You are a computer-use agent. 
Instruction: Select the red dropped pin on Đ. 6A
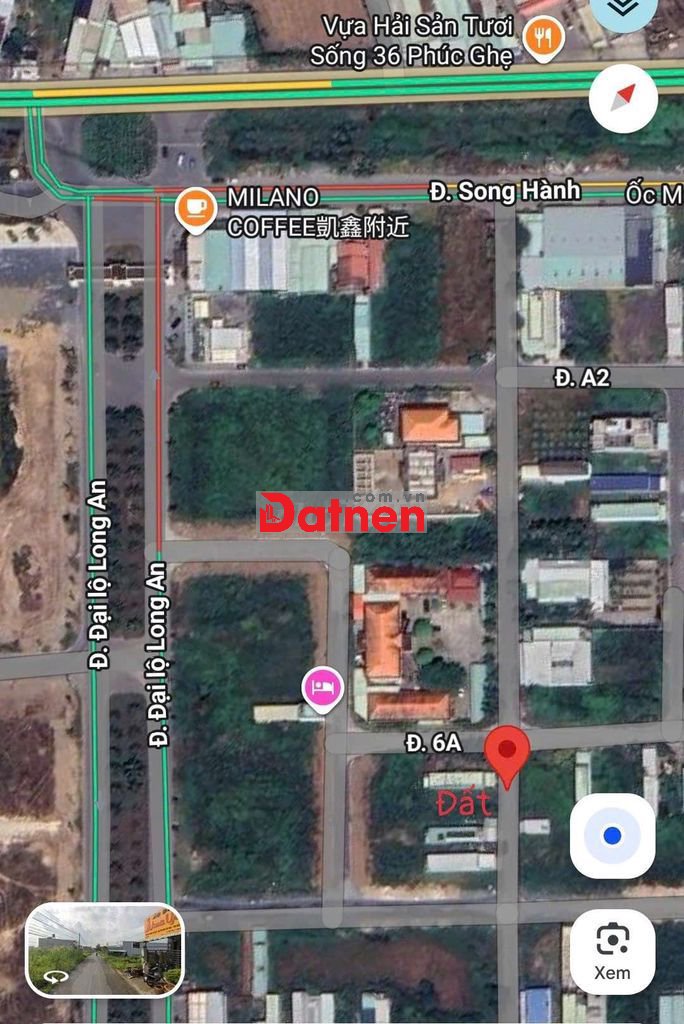pyautogui.click(x=507, y=752)
